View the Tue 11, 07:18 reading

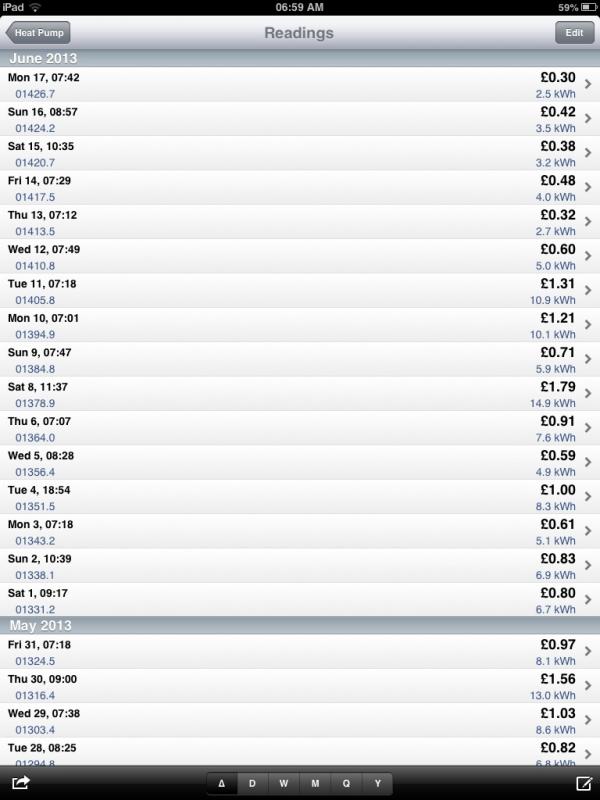300,291
